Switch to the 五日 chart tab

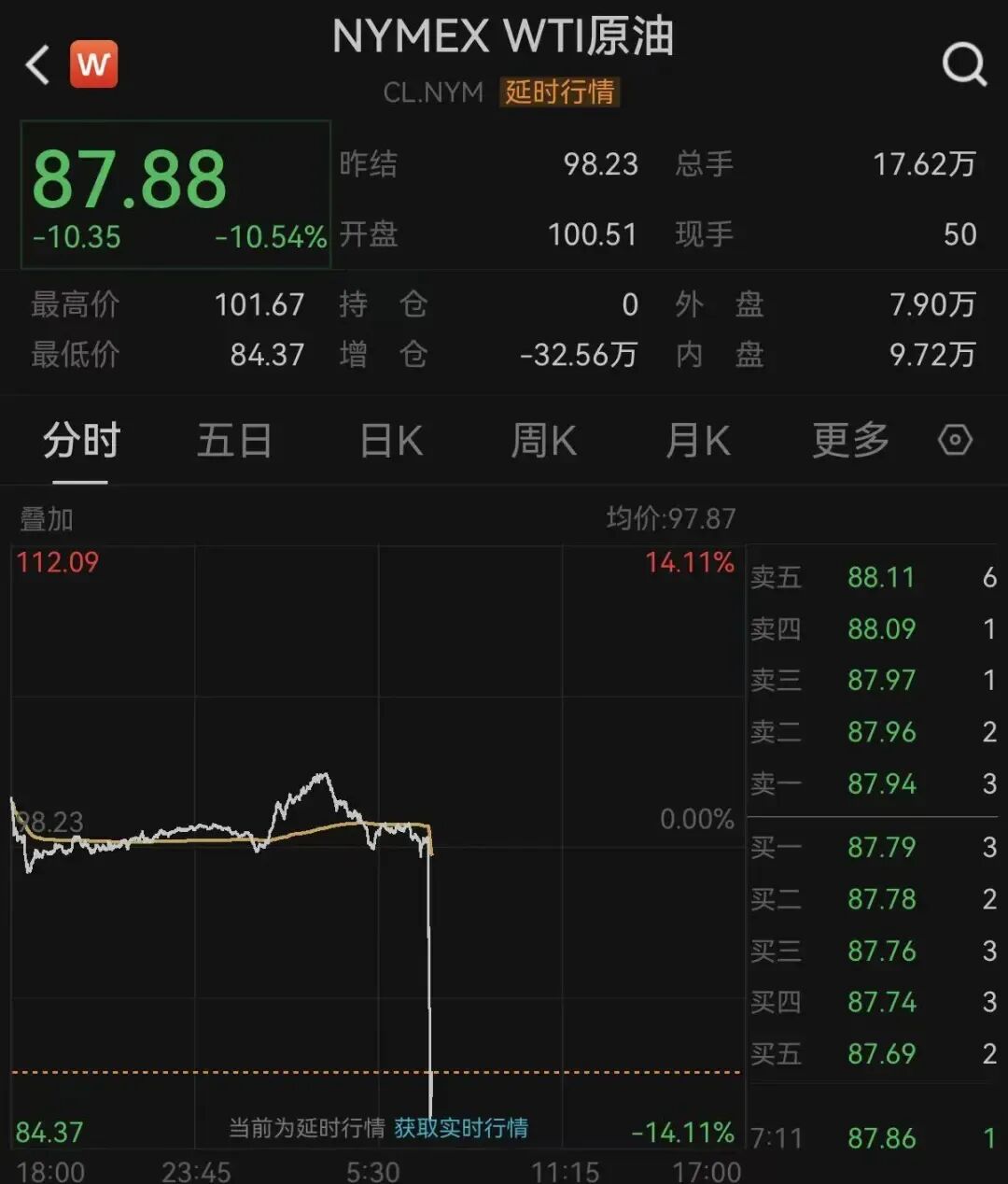pos(234,441)
